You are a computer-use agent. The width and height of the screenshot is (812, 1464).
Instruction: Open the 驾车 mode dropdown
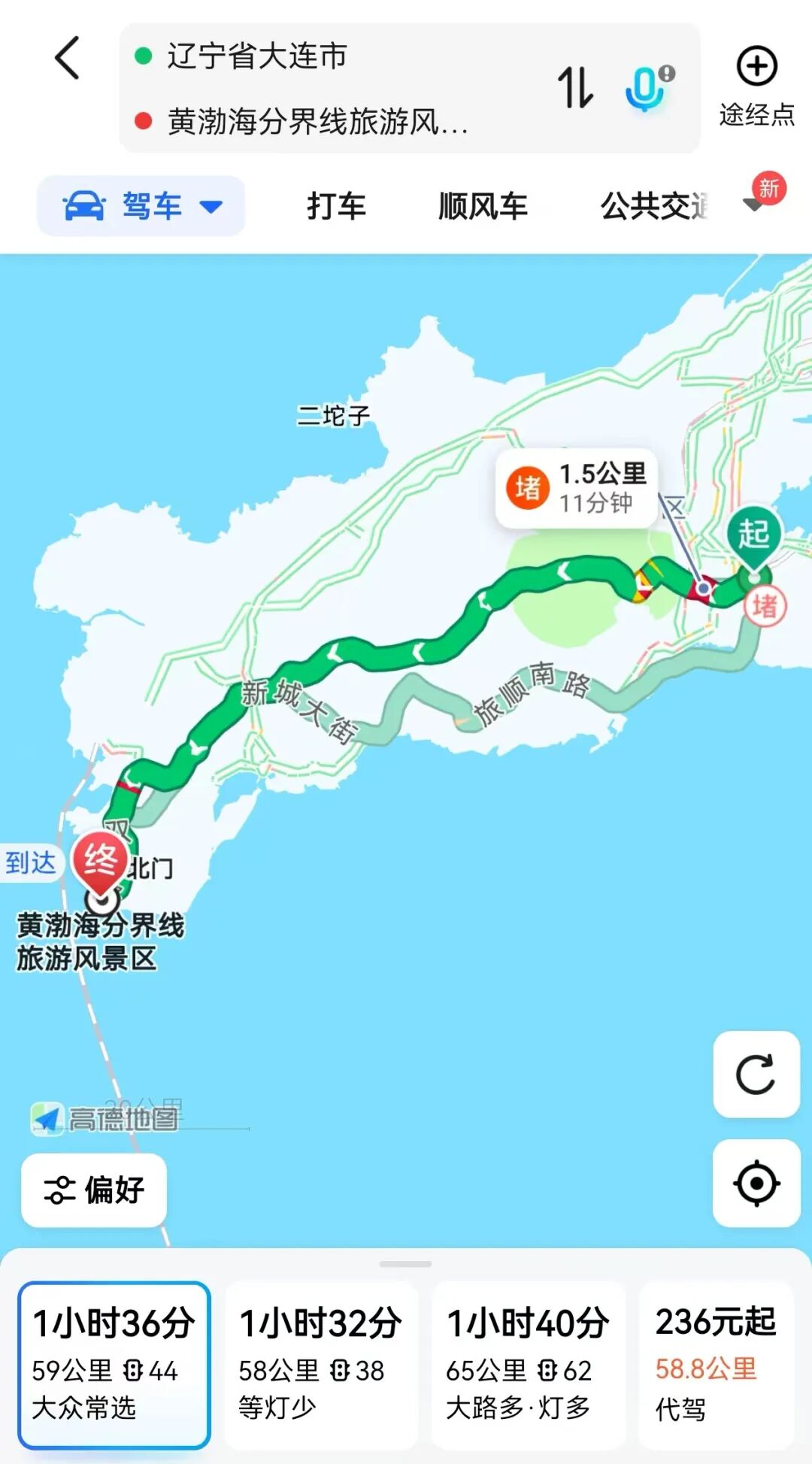point(141,206)
